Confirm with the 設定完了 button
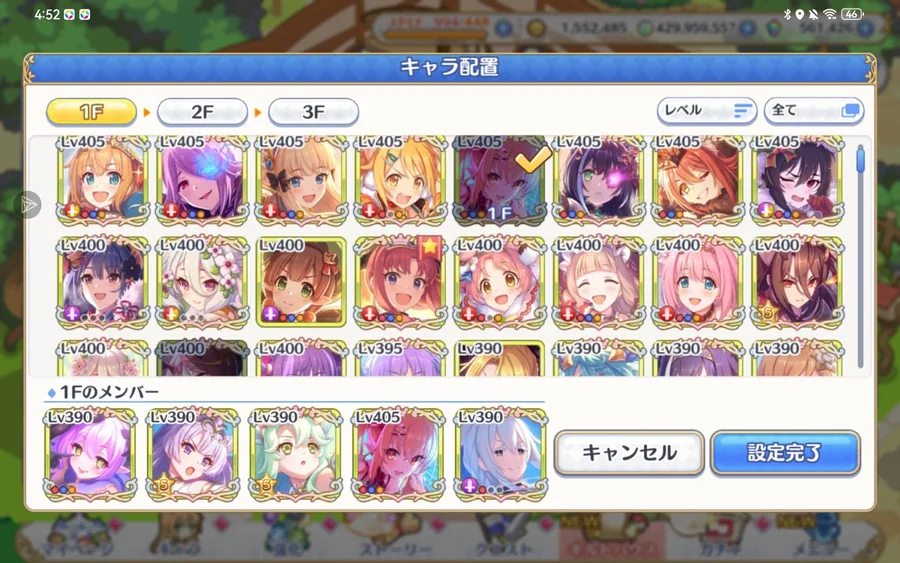This screenshot has width=900, height=563. pyautogui.click(x=785, y=453)
